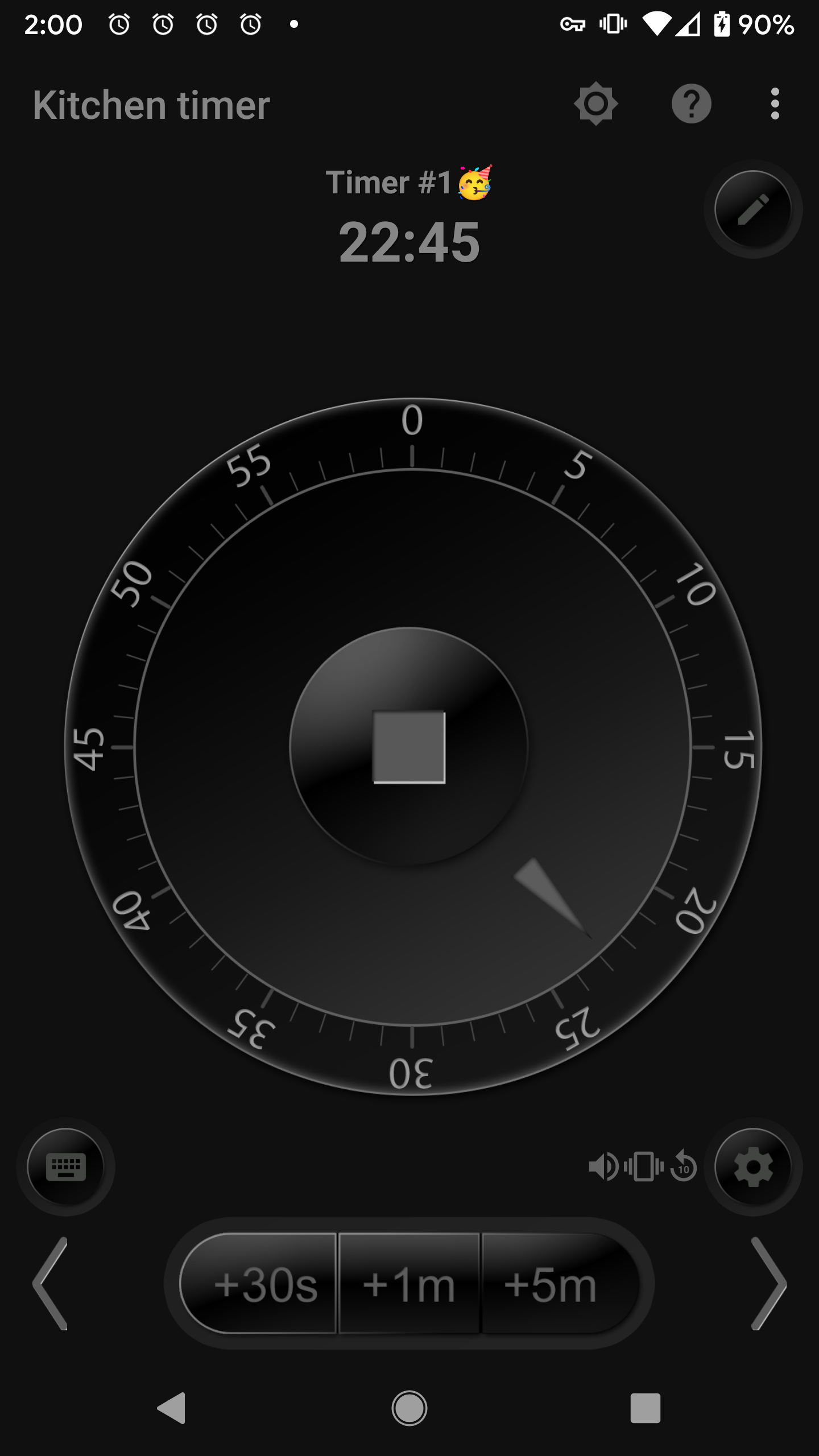Open keyboard time entry
Image resolution: width=819 pixels, height=1456 pixels.
tap(66, 1167)
